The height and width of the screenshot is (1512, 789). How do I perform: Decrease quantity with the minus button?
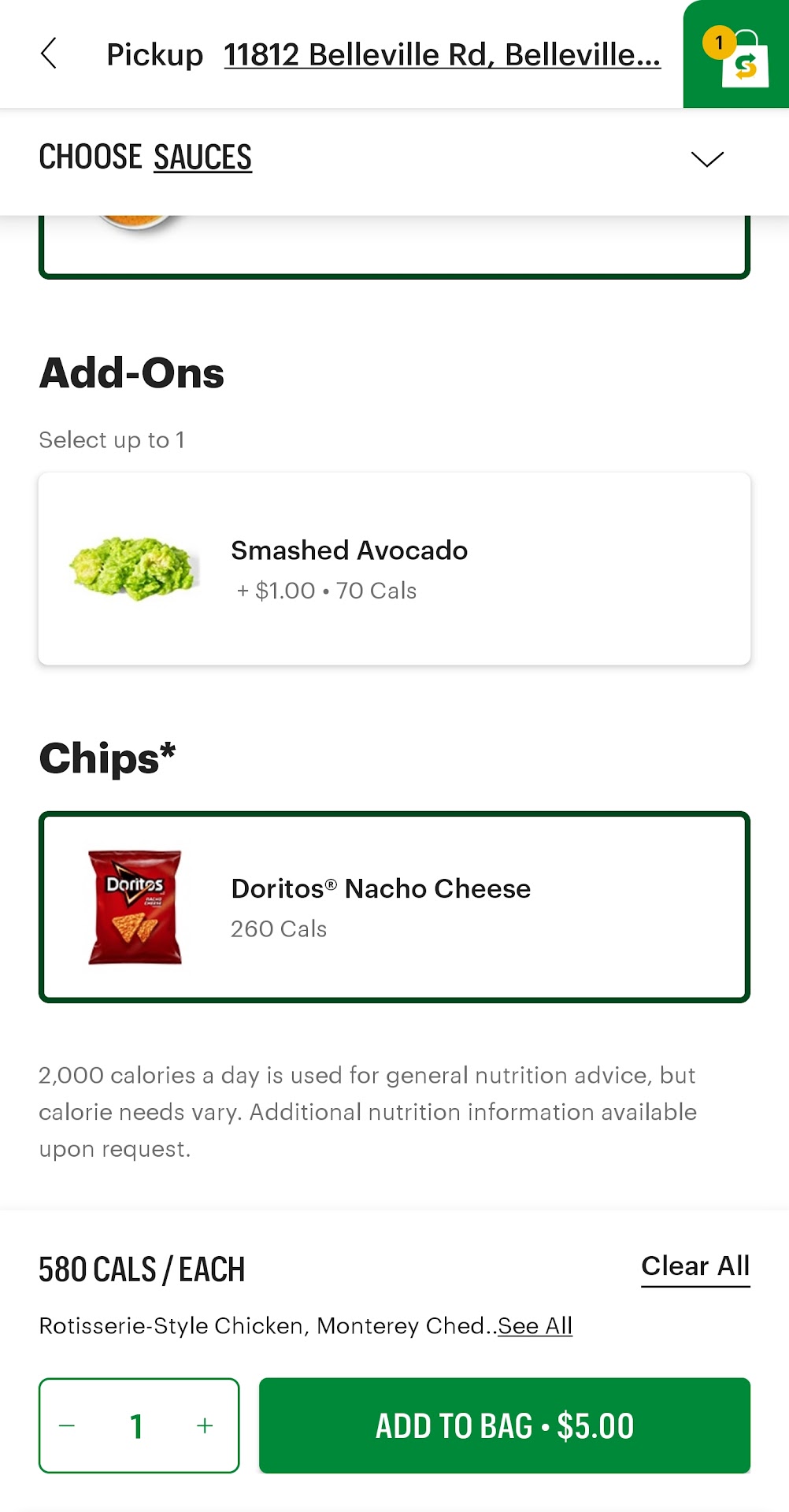tap(68, 1425)
